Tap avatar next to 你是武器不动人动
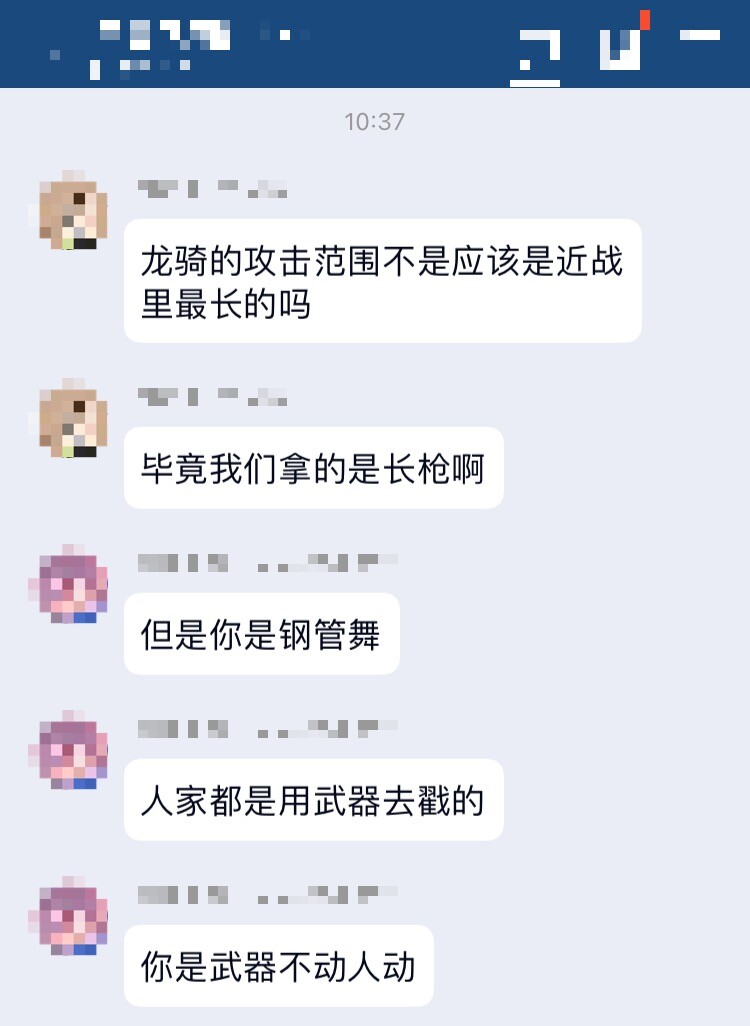This screenshot has width=750, height=1026. click(x=68, y=916)
